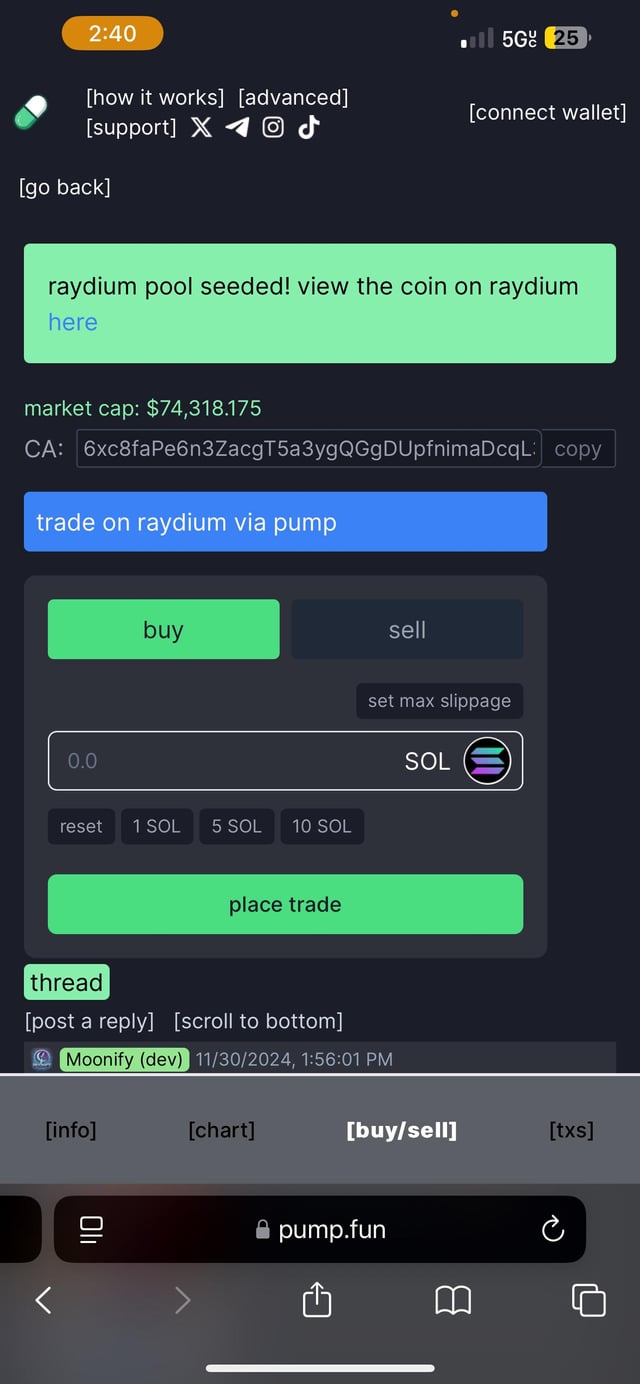Switch to the chart tab
The width and height of the screenshot is (640, 1384).
pos(221,1130)
